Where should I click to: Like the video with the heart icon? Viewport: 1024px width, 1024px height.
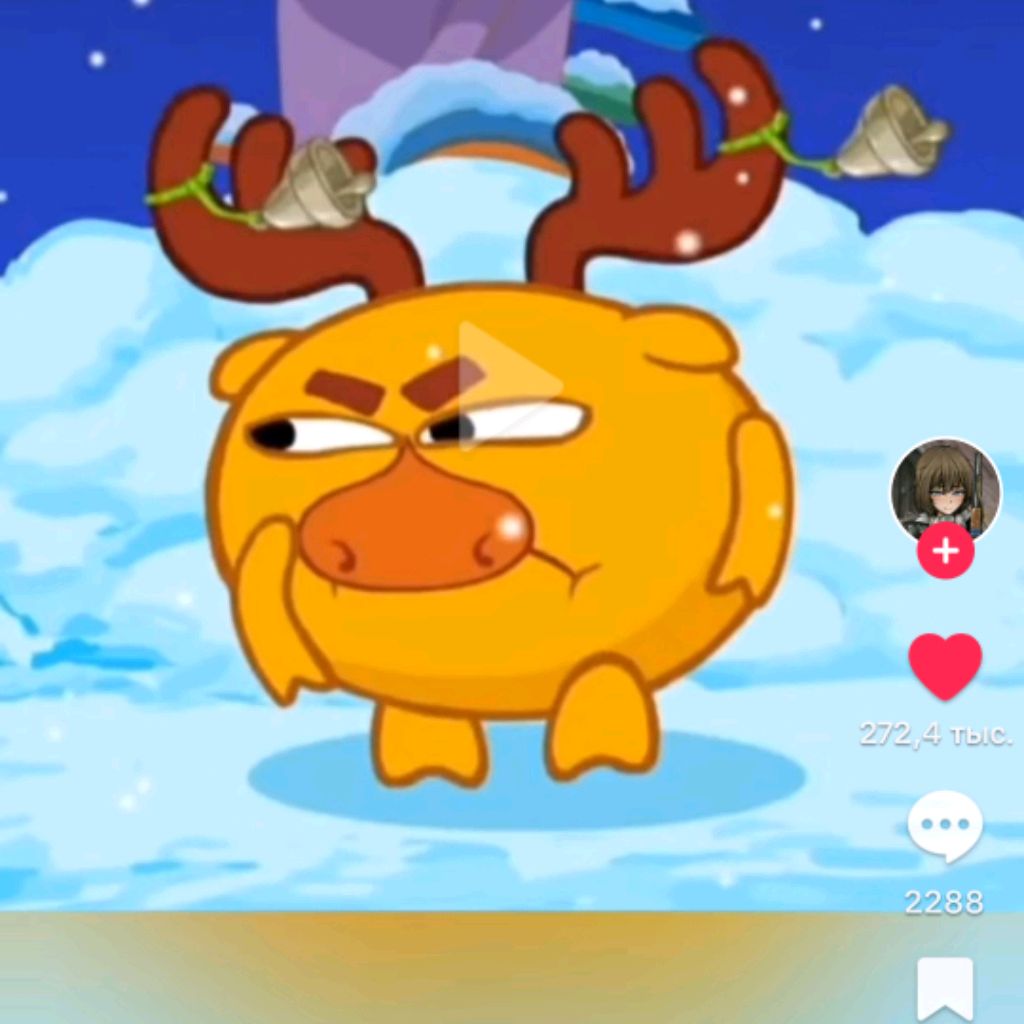pos(945,665)
